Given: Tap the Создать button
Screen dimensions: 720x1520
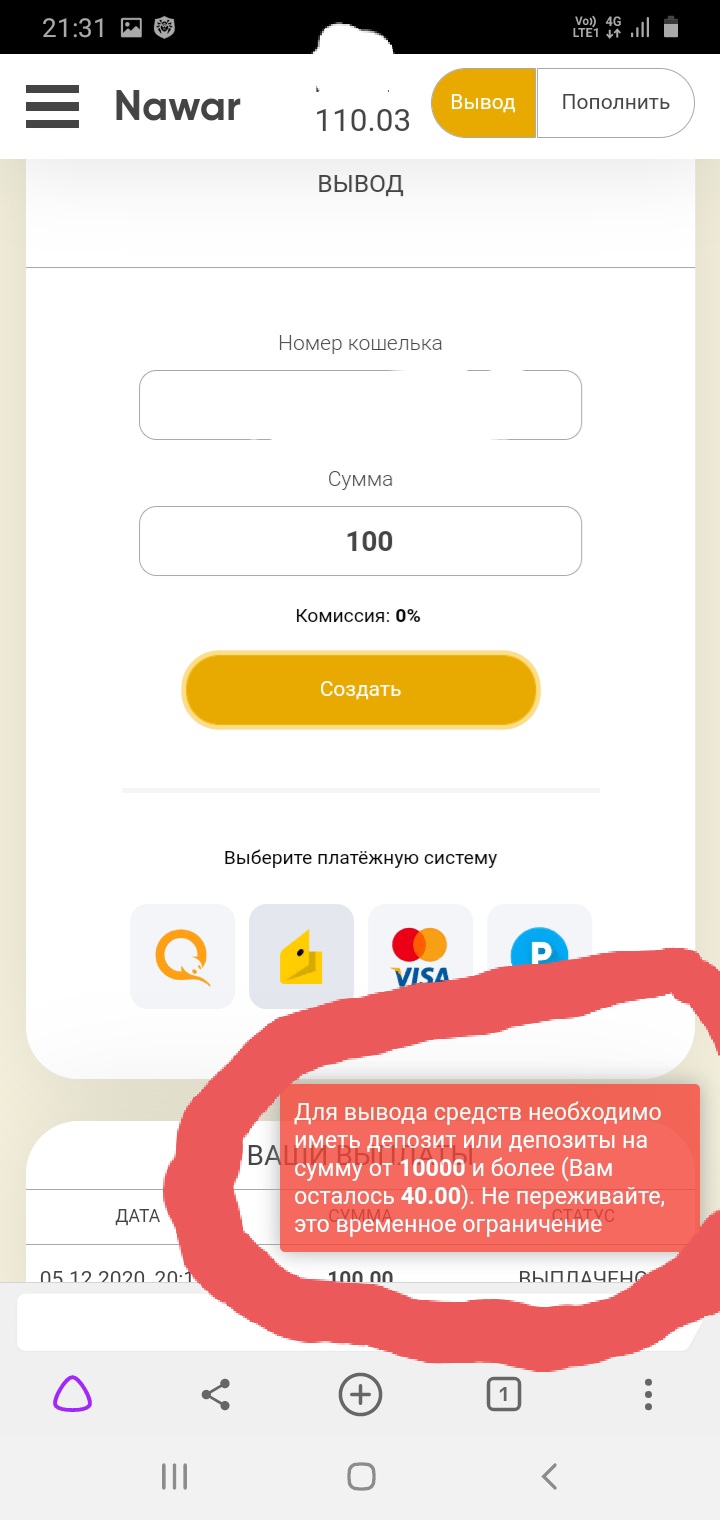Looking at the screenshot, I should click(x=361, y=689).
